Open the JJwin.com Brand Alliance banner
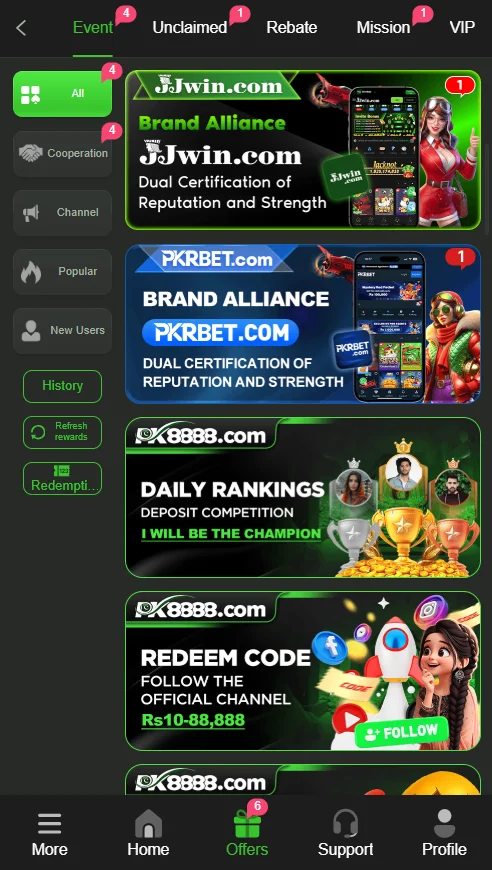The image size is (492, 870). 303,150
